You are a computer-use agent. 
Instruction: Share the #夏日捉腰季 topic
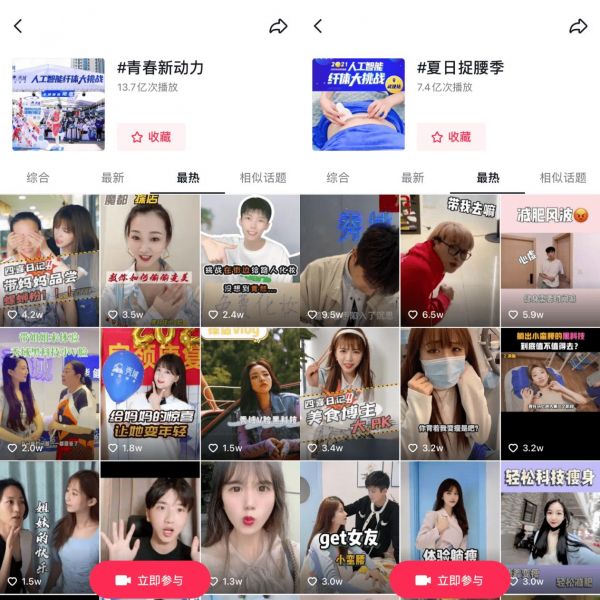click(578, 27)
